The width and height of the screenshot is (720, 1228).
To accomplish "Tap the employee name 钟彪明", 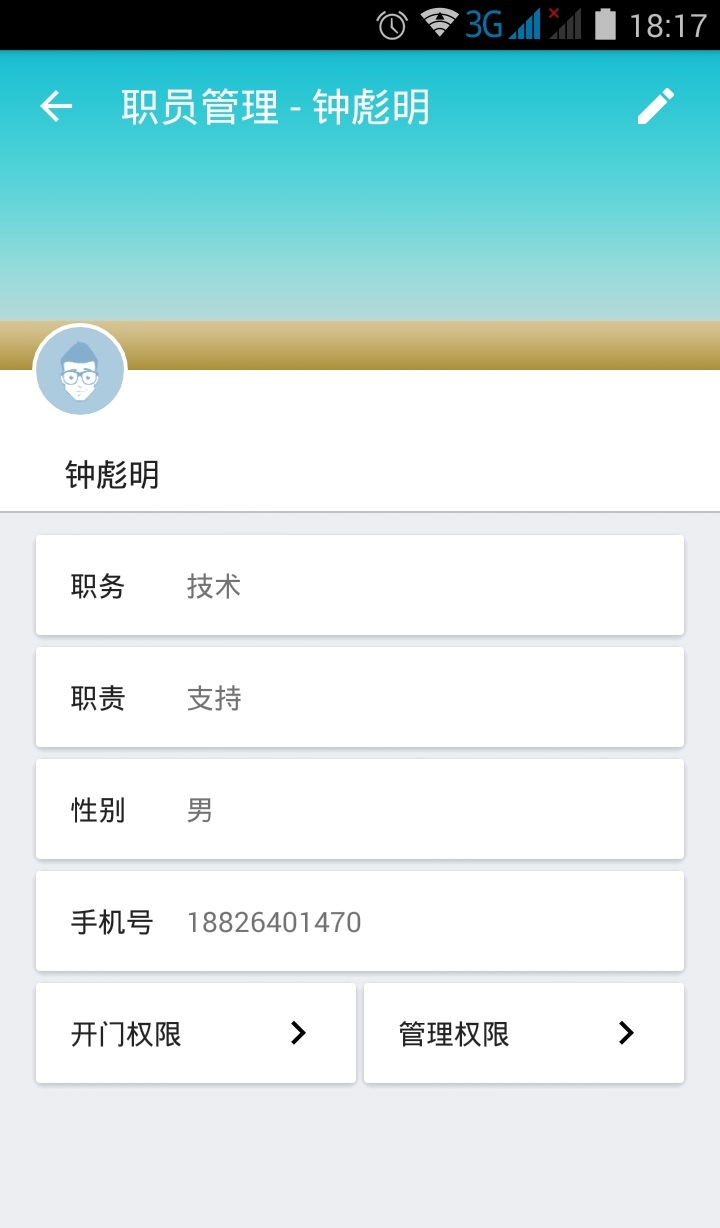I will click(x=112, y=474).
